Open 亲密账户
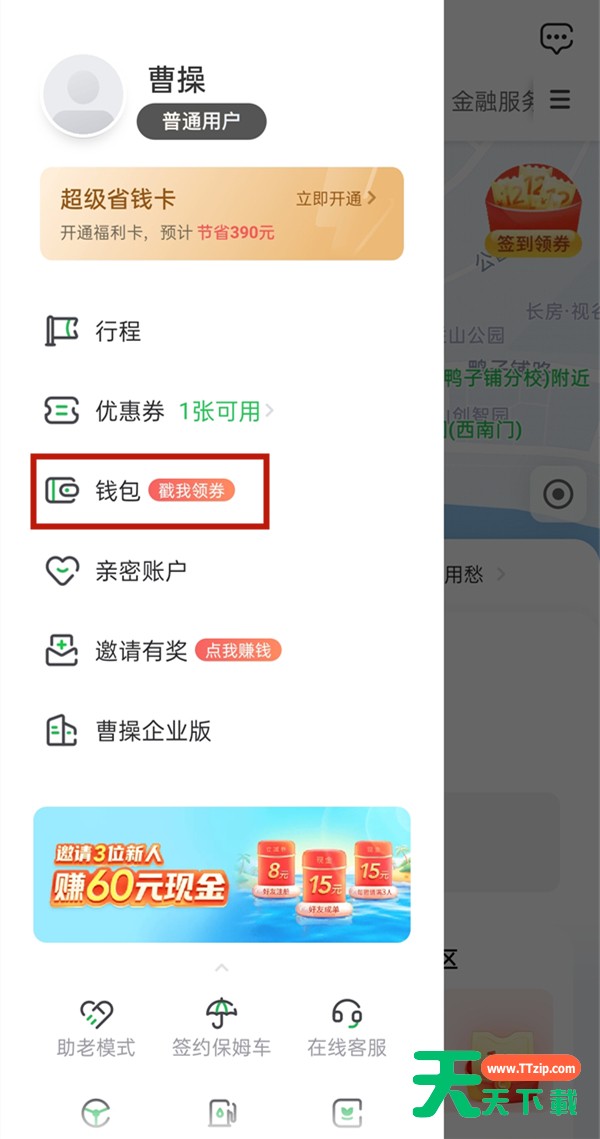This screenshot has width=600, height=1139. click(140, 571)
